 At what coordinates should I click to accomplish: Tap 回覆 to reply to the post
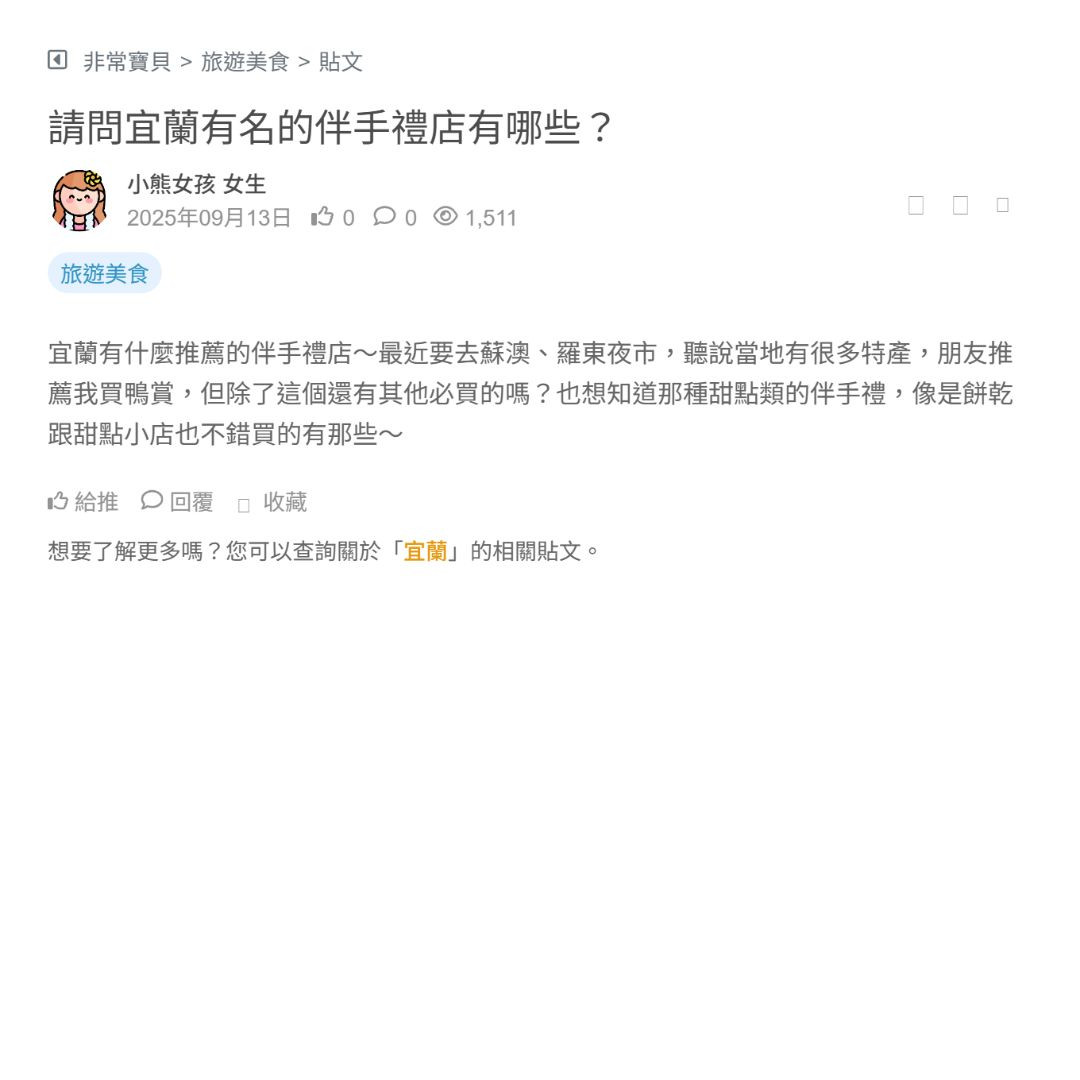click(x=178, y=502)
